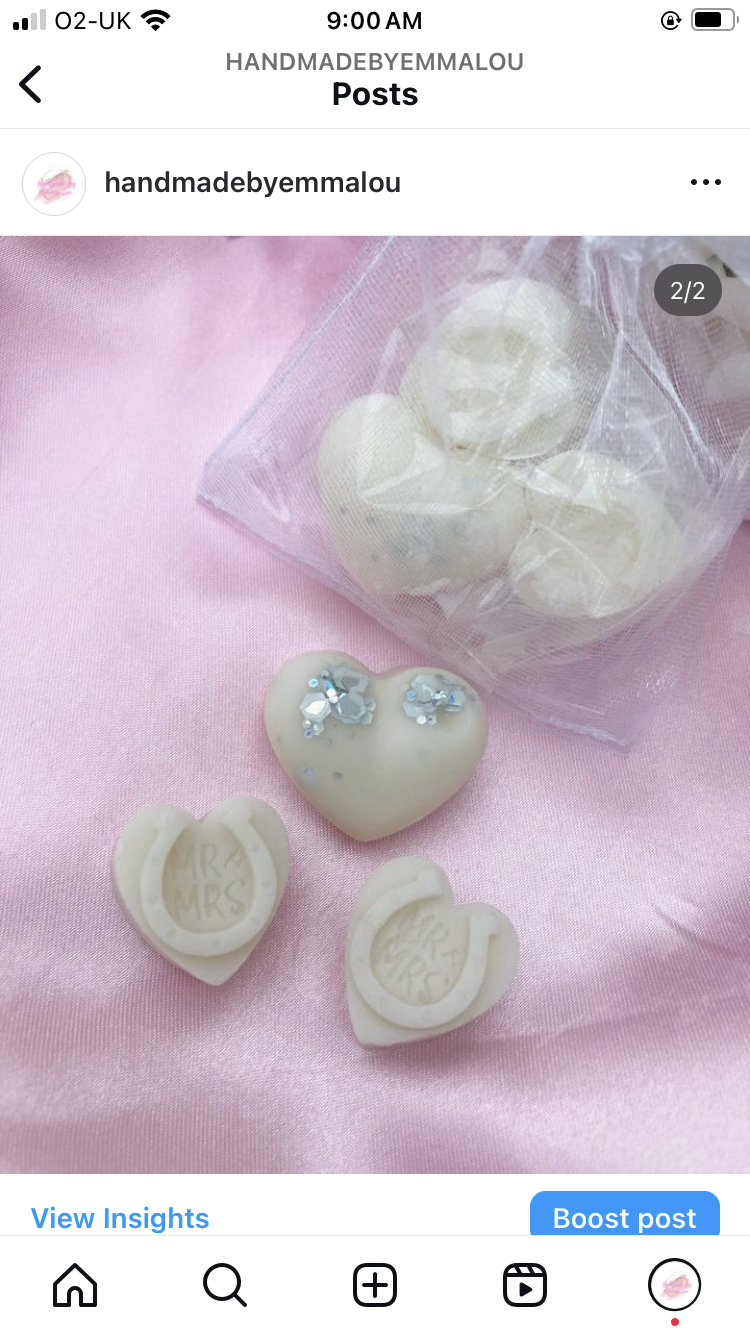The width and height of the screenshot is (750, 1334).
Task: Tap the Boost post button
Action: (624, 1216)
